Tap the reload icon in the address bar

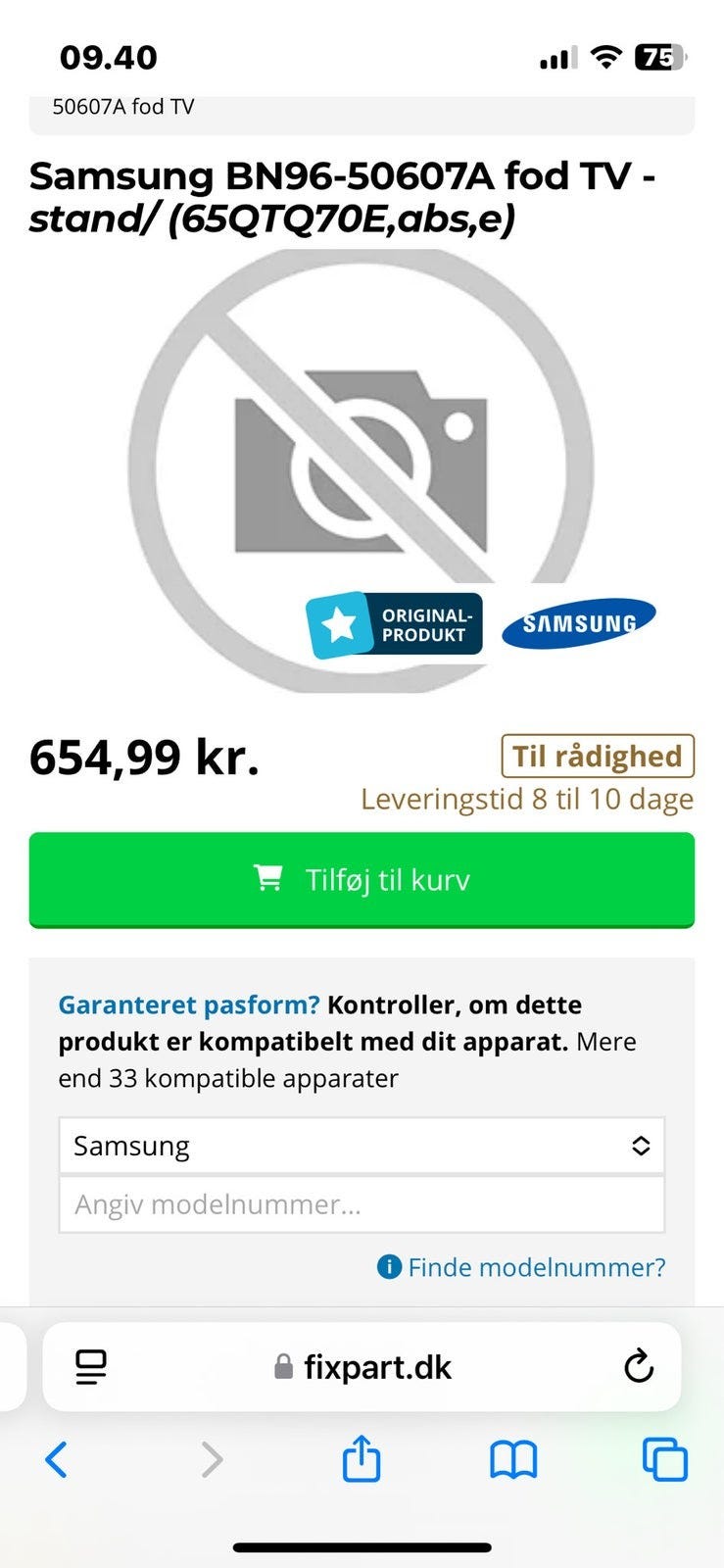tap(639, 1367)
